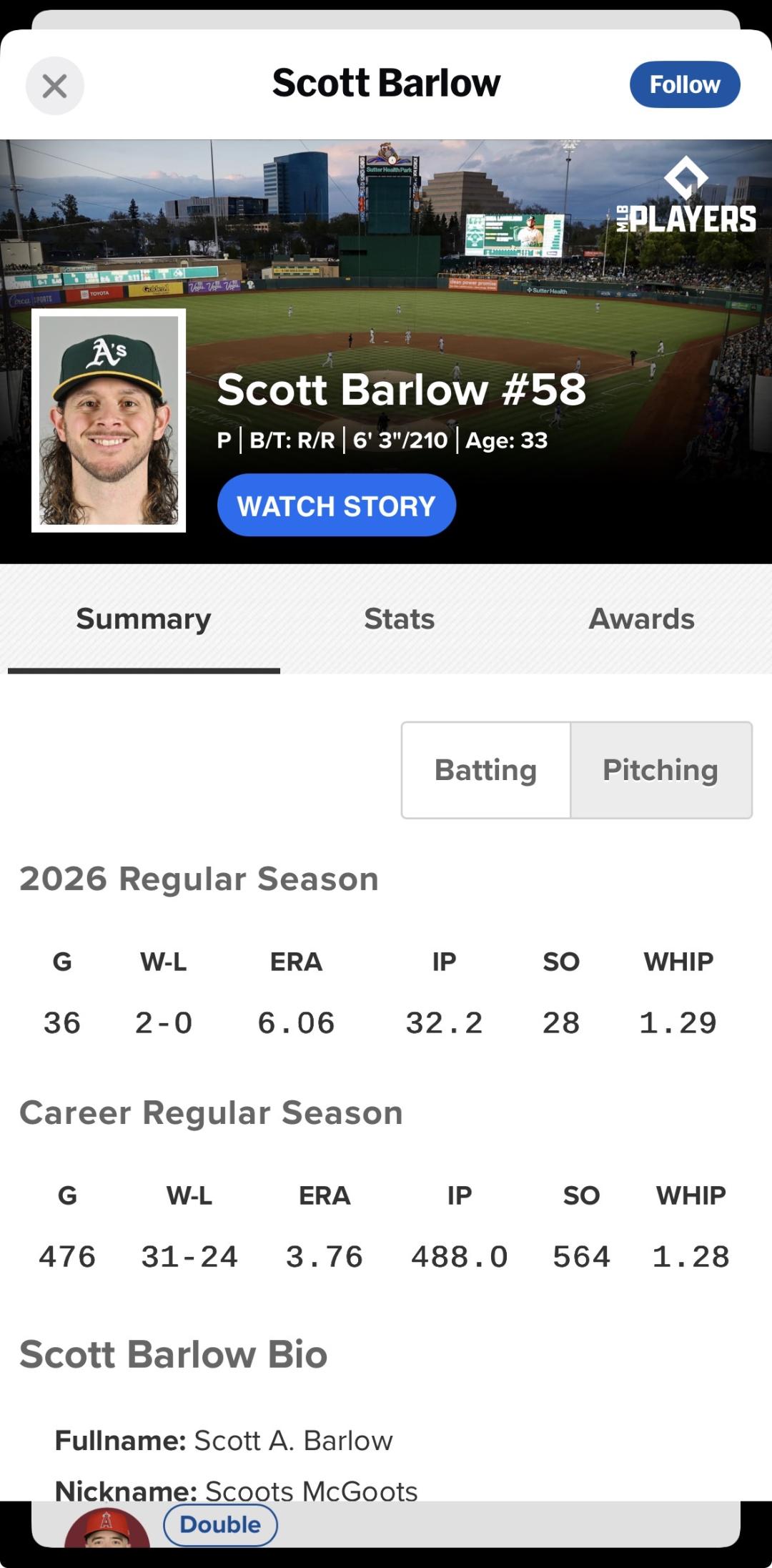Select the Pitching segment
This screenshot has height=1568, width=772.
(661, 770)
